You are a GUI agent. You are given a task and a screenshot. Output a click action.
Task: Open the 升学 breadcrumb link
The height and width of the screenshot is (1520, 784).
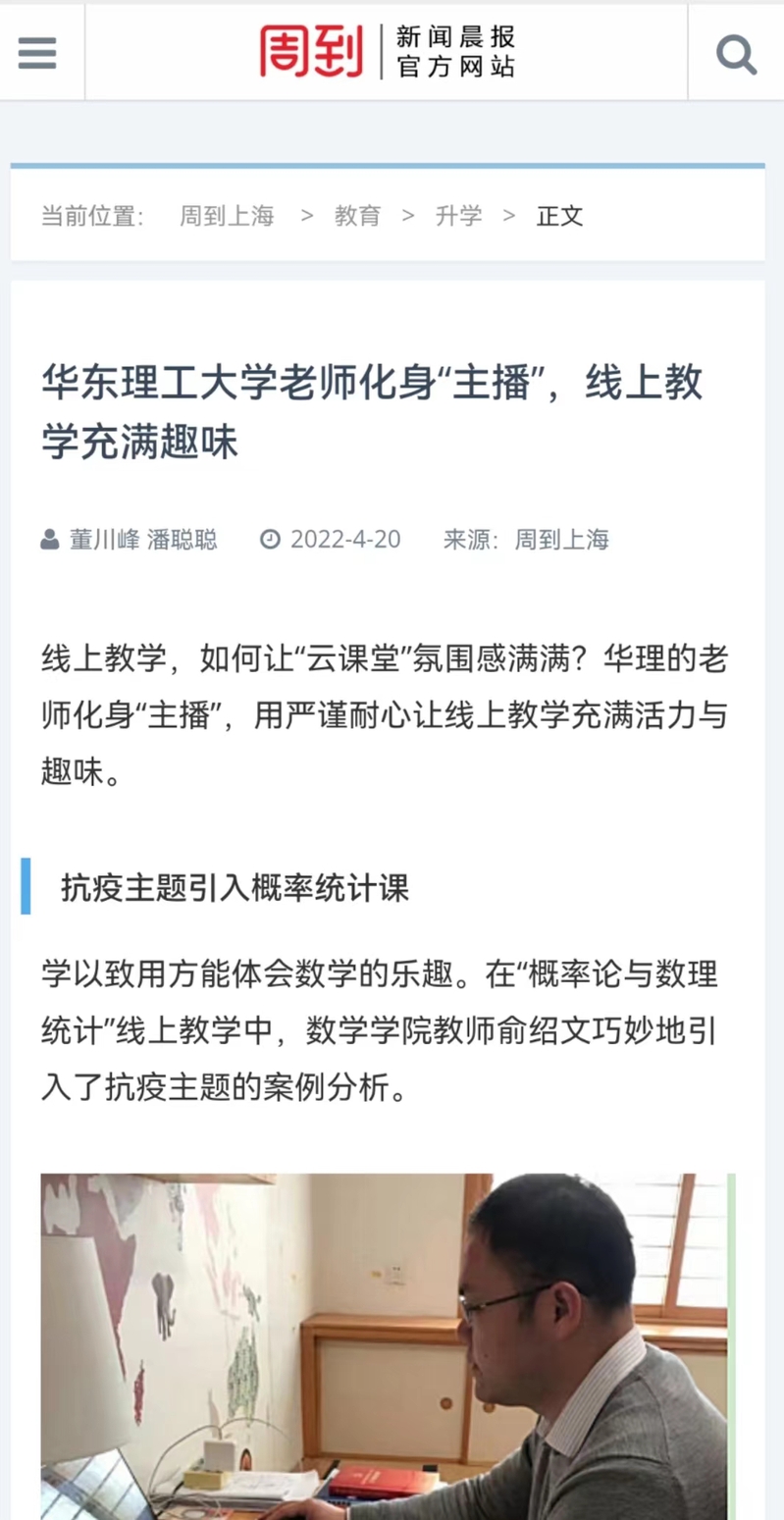pyautogui.click(x=458, y=216)
